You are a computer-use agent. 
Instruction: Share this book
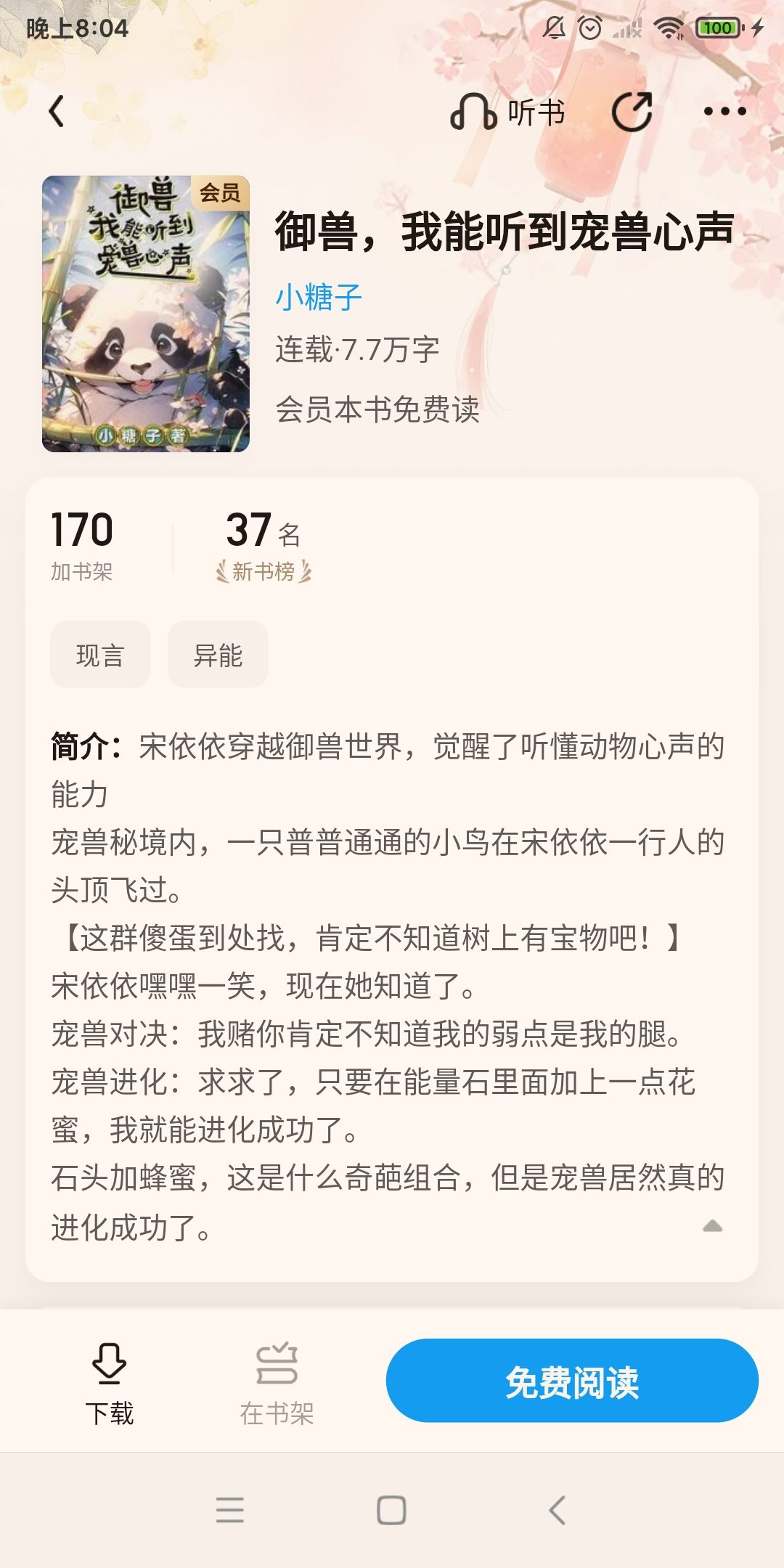pyautogui.click(x=632, y=112)
